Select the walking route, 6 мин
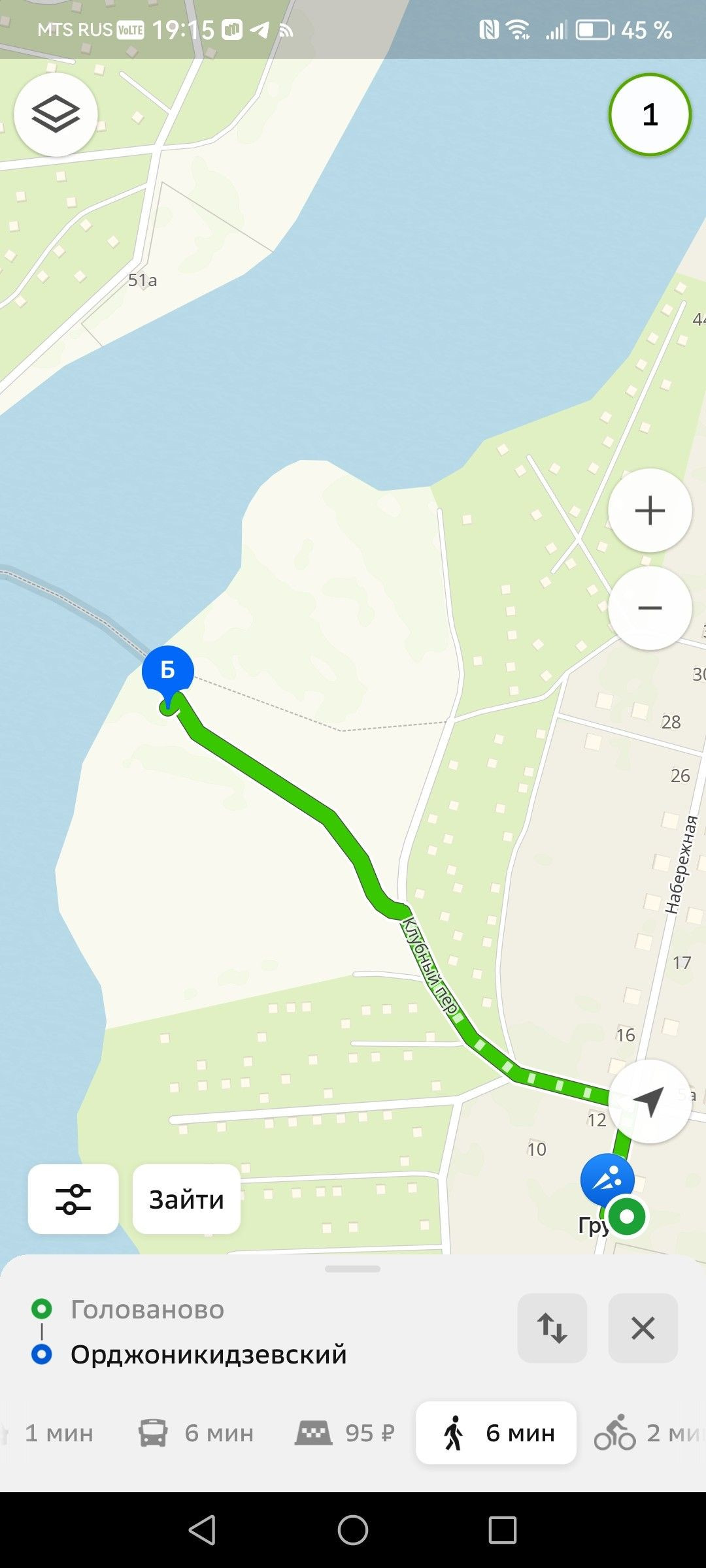Image resolution: width=706 pixels, height=1568 pixels. (x=497, y=1433)
